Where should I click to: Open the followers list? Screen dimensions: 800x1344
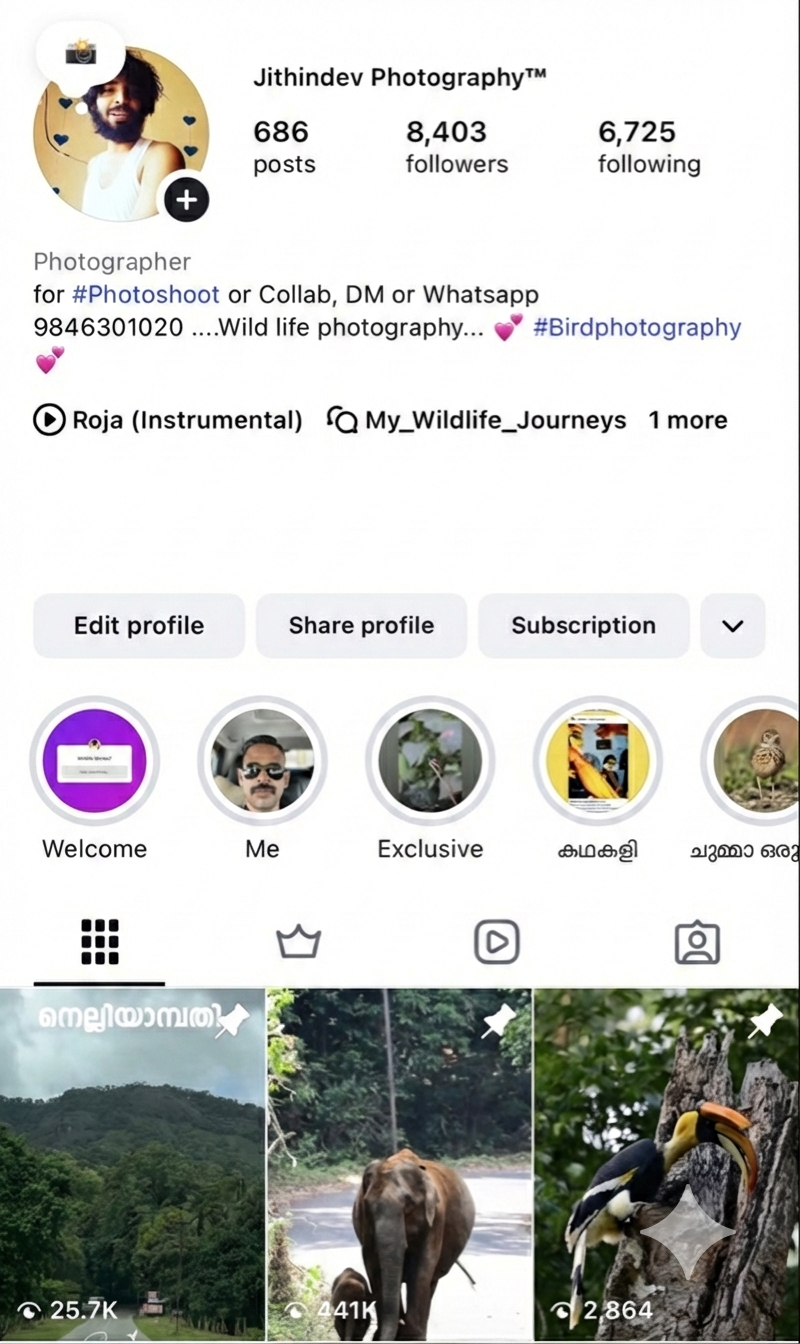tap(456, 147)
